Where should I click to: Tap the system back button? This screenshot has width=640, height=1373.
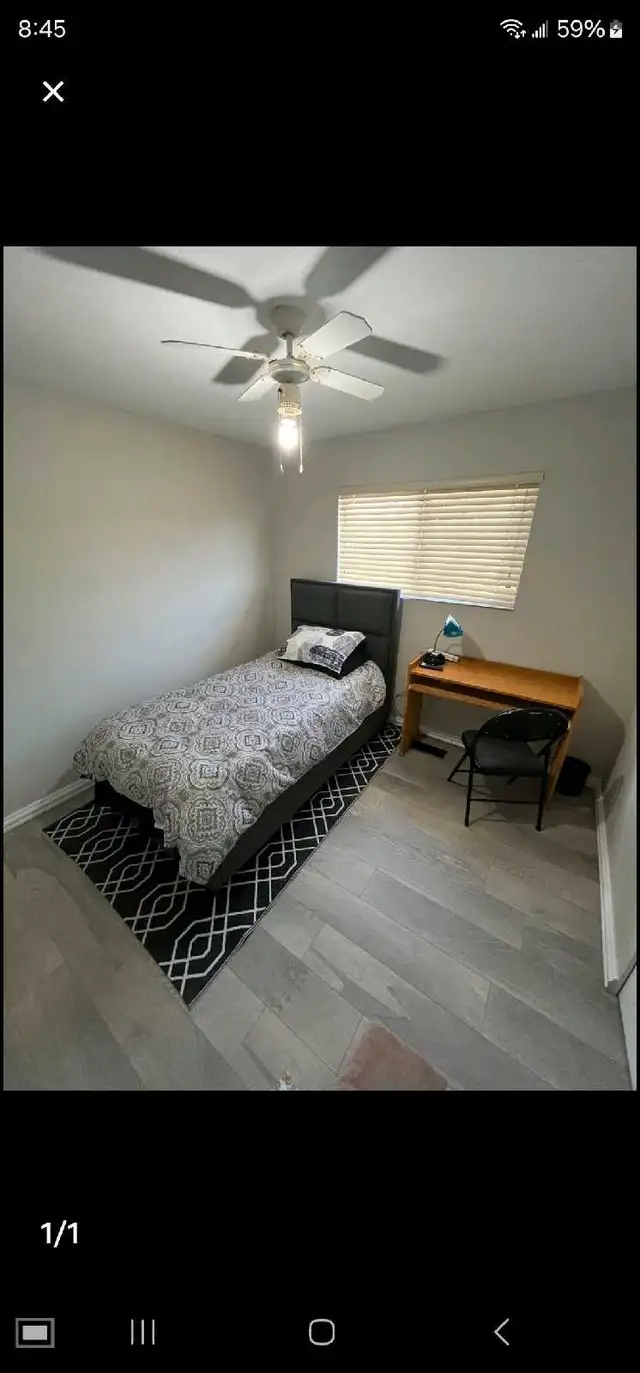[502, 1331]
